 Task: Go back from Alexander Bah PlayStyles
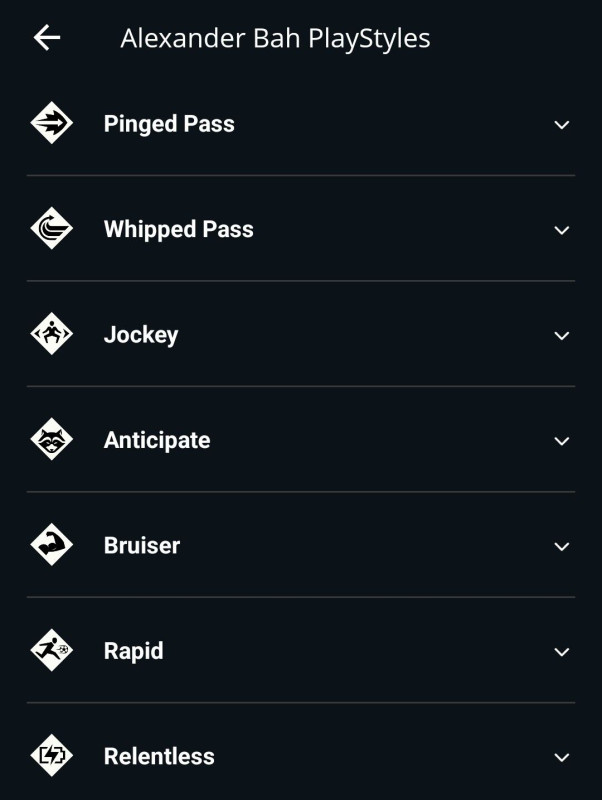point(47,38)
